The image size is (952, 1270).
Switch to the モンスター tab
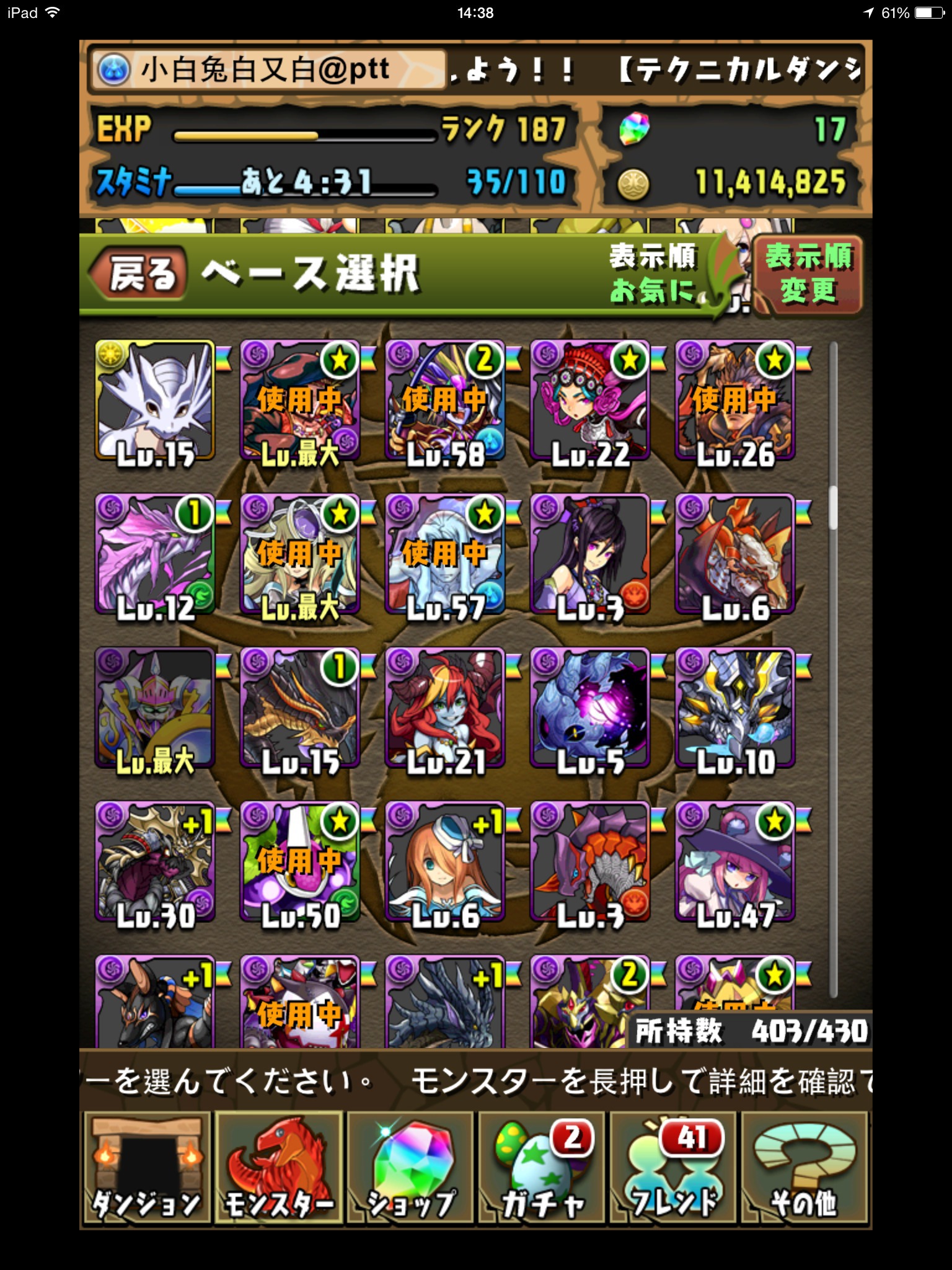click(x=278, y=1167)
